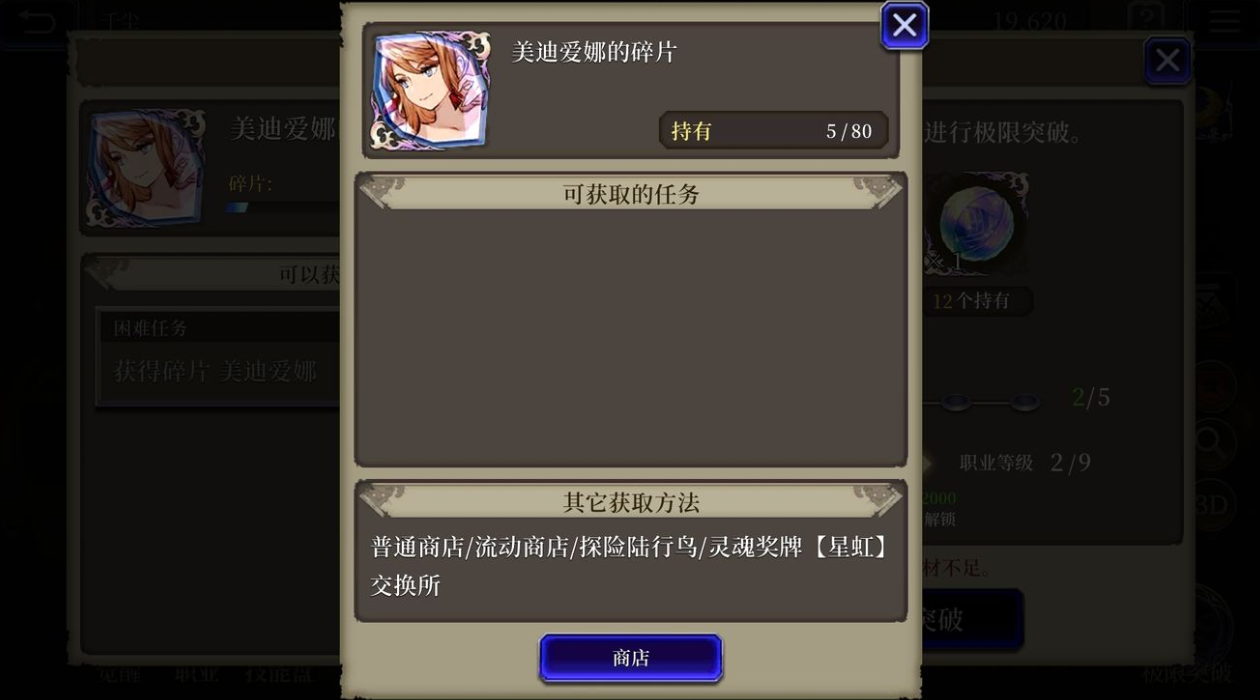
Task: Close the 美迪爱娜的碎片 dialog
Action: tap(904, 26)
